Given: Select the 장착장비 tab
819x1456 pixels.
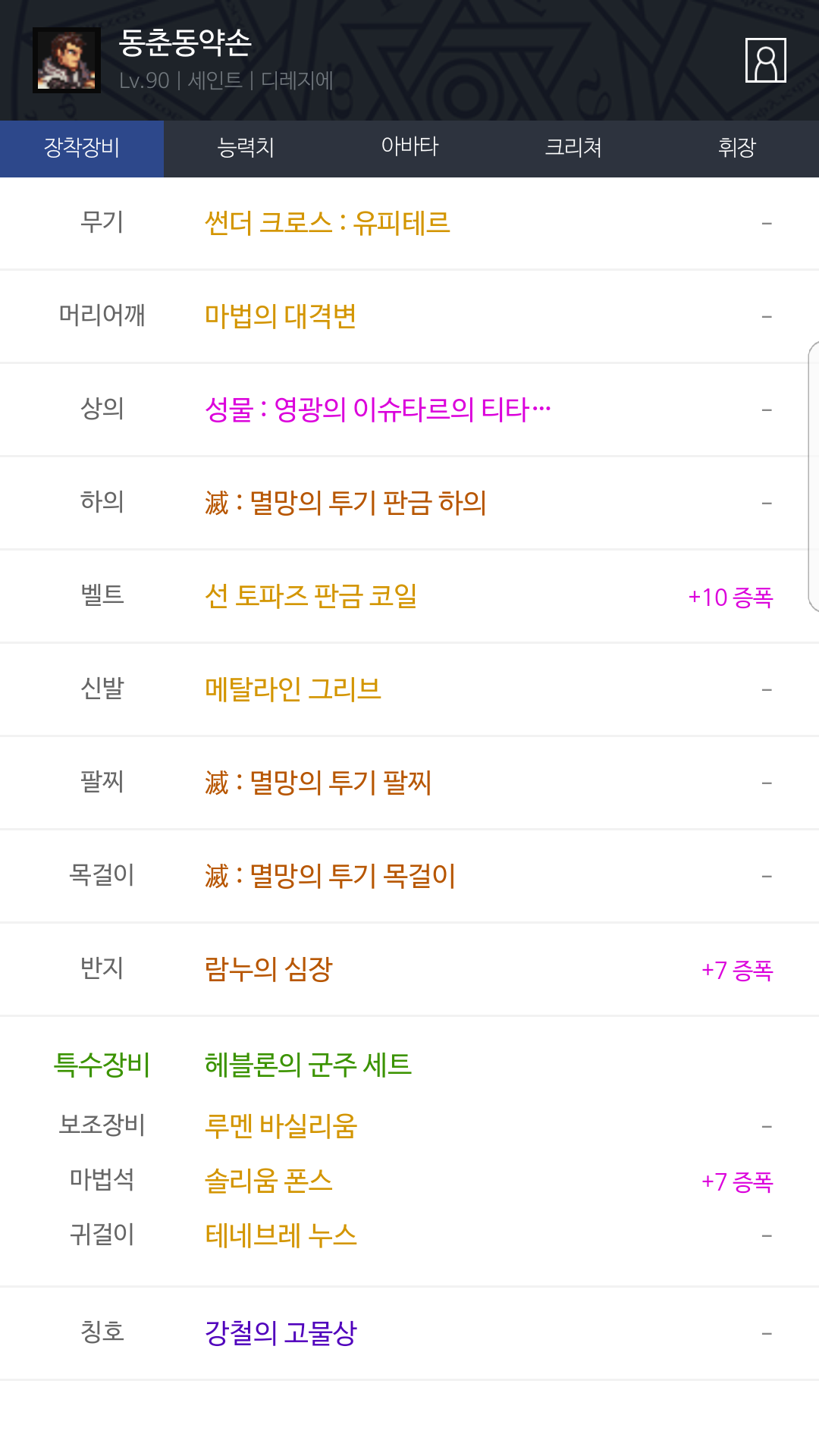Looking at the screenshot, I should (x=82, y=149).
